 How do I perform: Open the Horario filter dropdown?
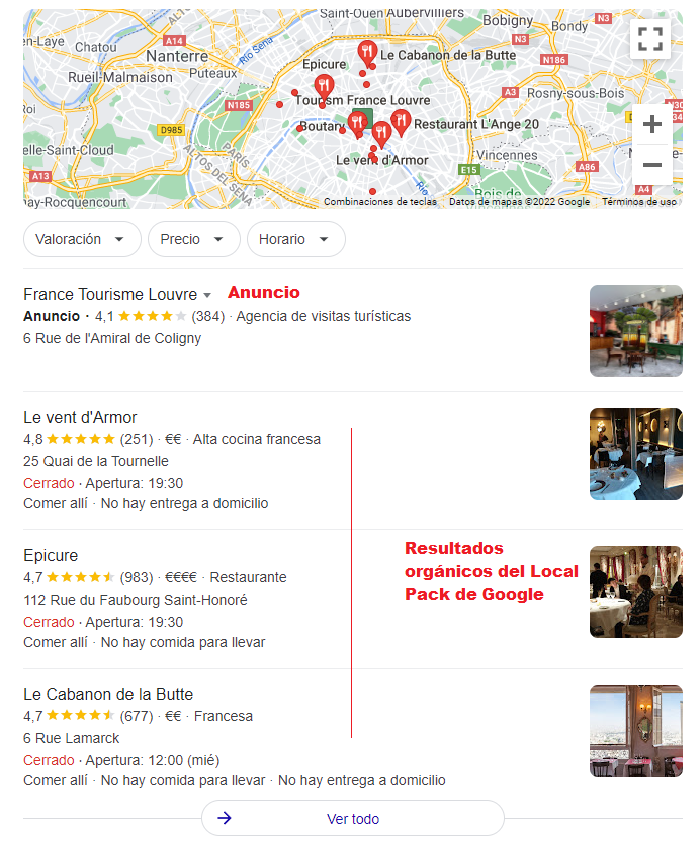(x=295, y=239)
